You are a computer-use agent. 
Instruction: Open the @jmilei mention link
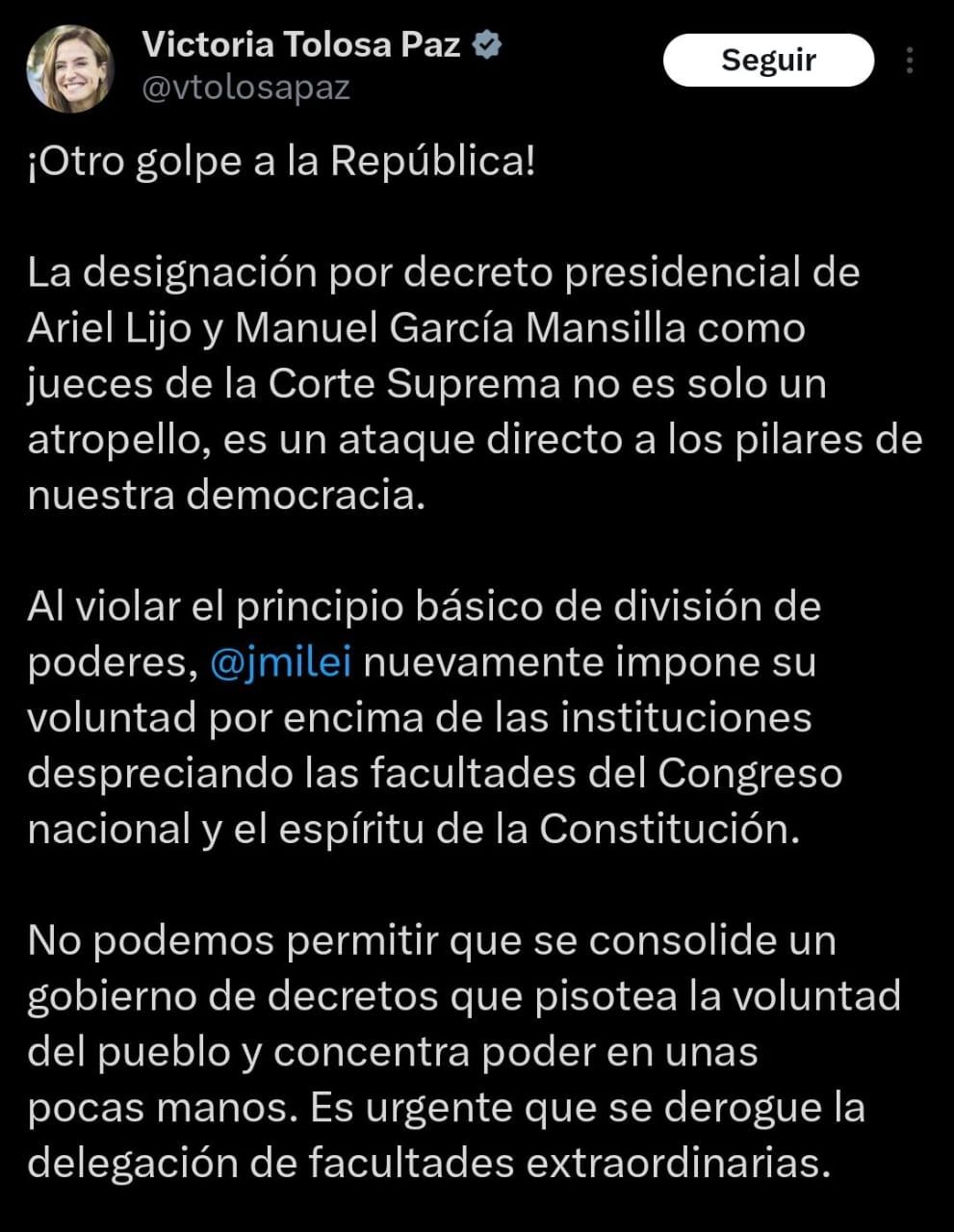click(280, 662)
